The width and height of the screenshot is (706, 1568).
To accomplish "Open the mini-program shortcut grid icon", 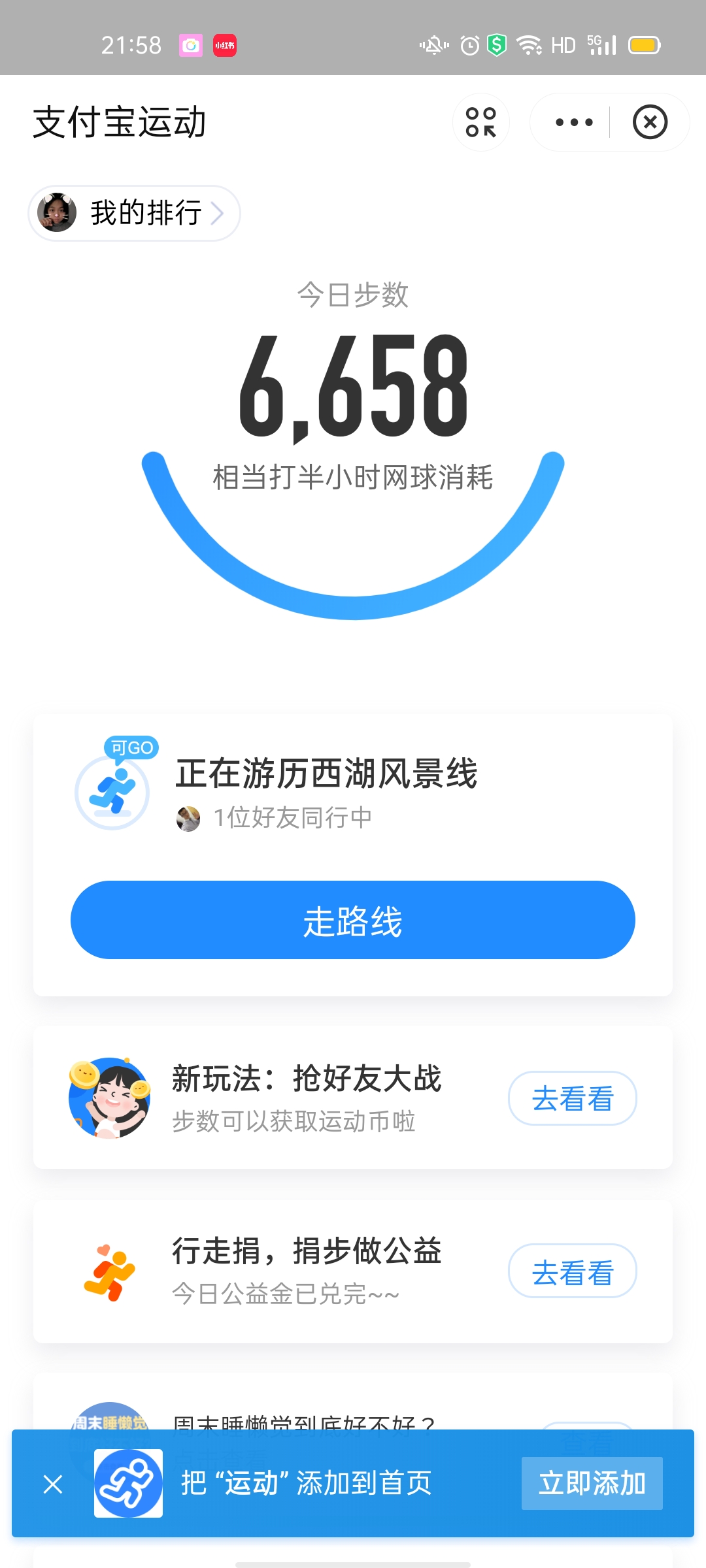I will click(x=480, y=122).
